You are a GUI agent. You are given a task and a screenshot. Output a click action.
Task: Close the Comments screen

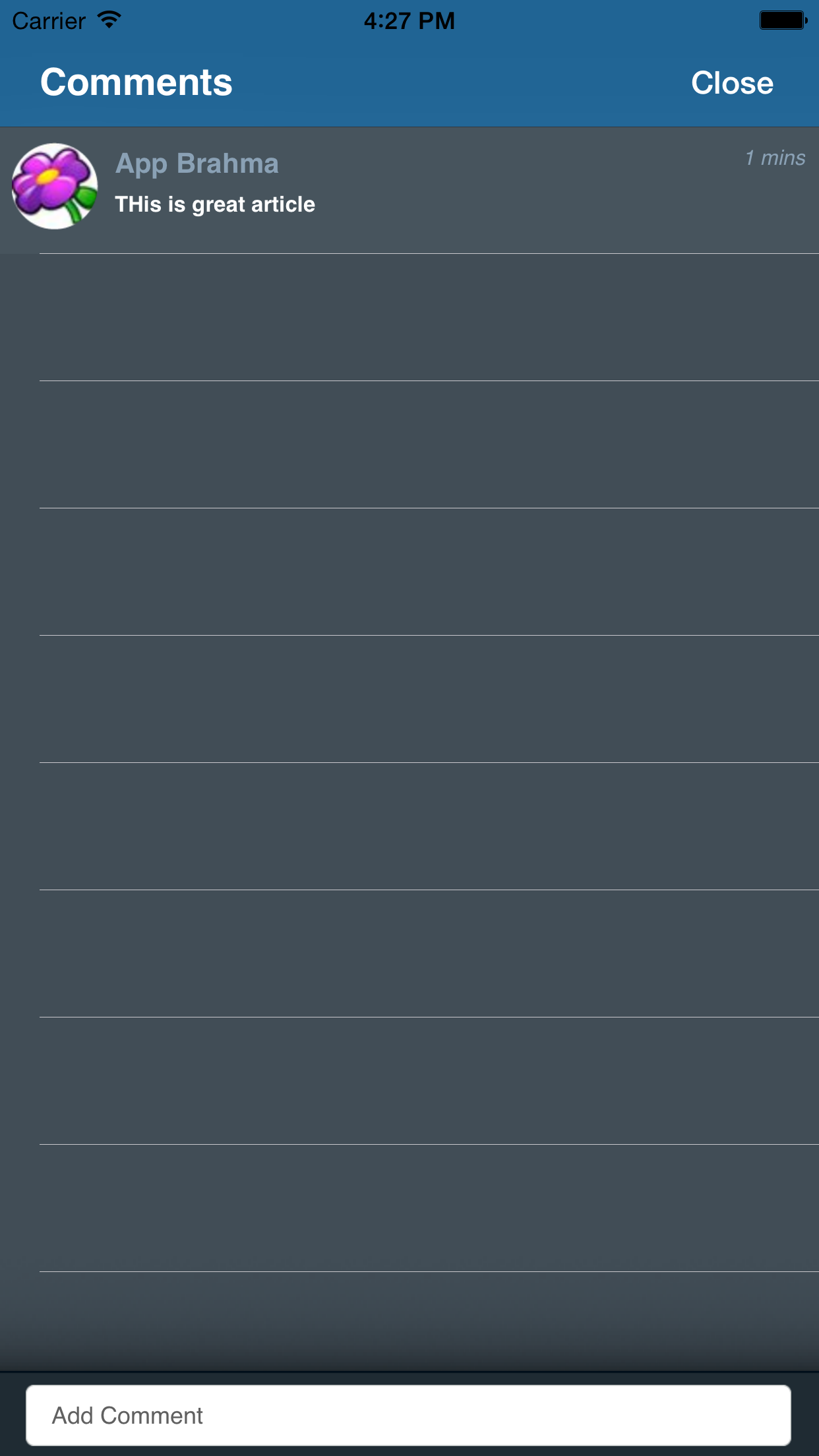pos(732,83)
